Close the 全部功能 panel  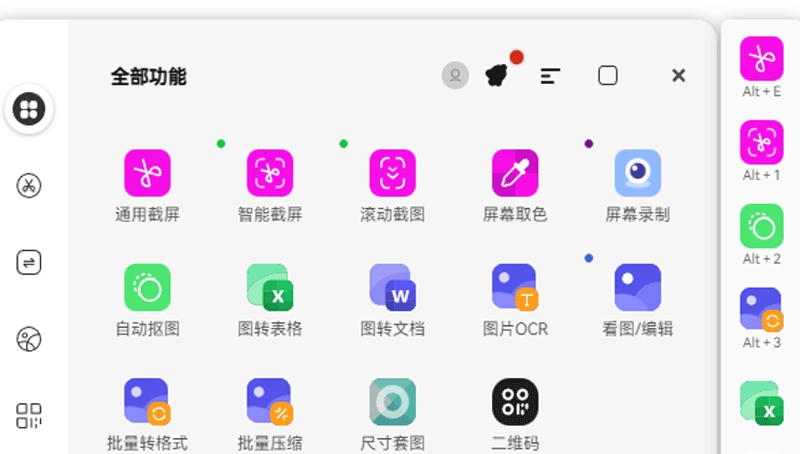tap(678, 76)
